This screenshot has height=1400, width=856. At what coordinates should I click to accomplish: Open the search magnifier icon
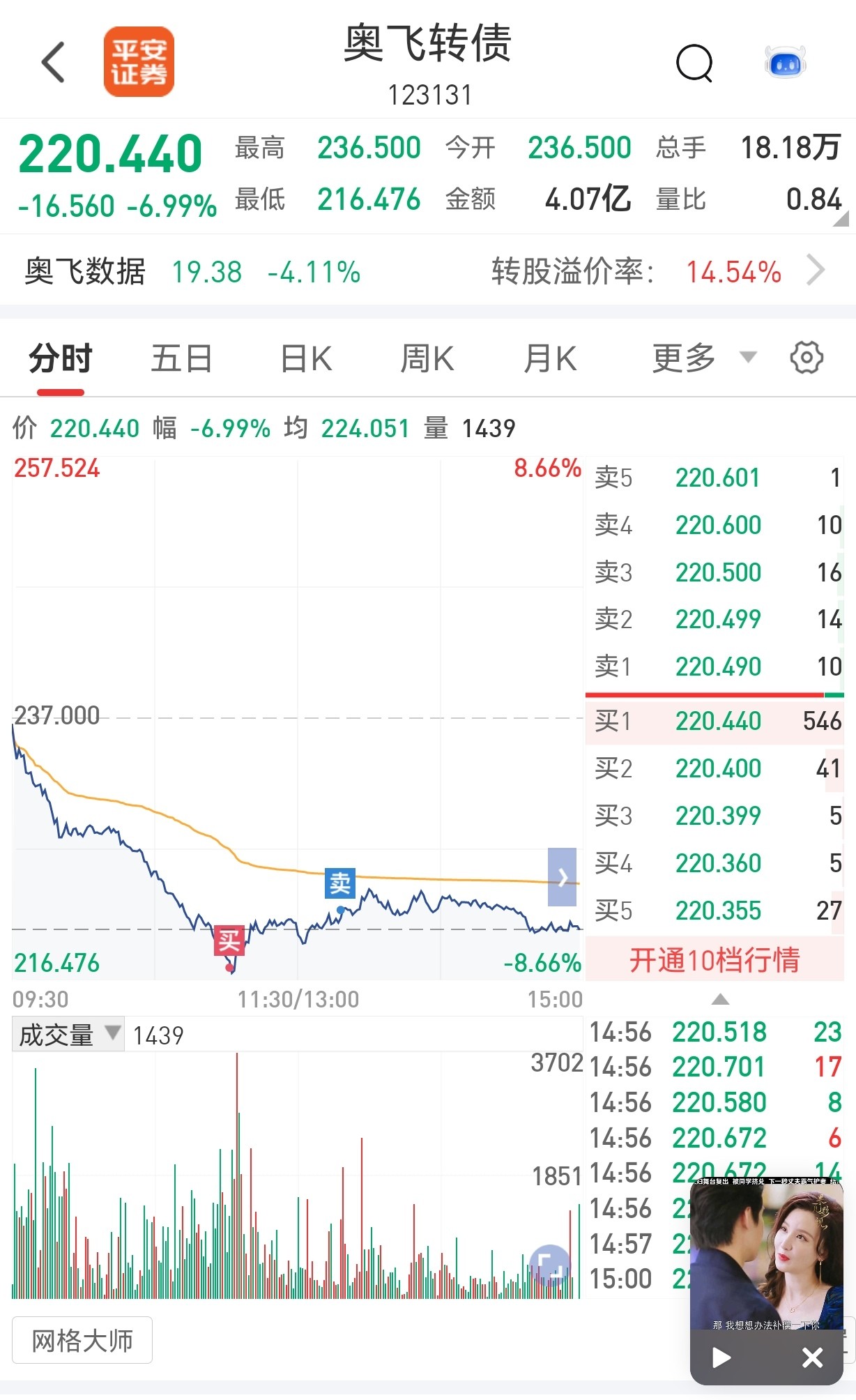tap(694, 64)
